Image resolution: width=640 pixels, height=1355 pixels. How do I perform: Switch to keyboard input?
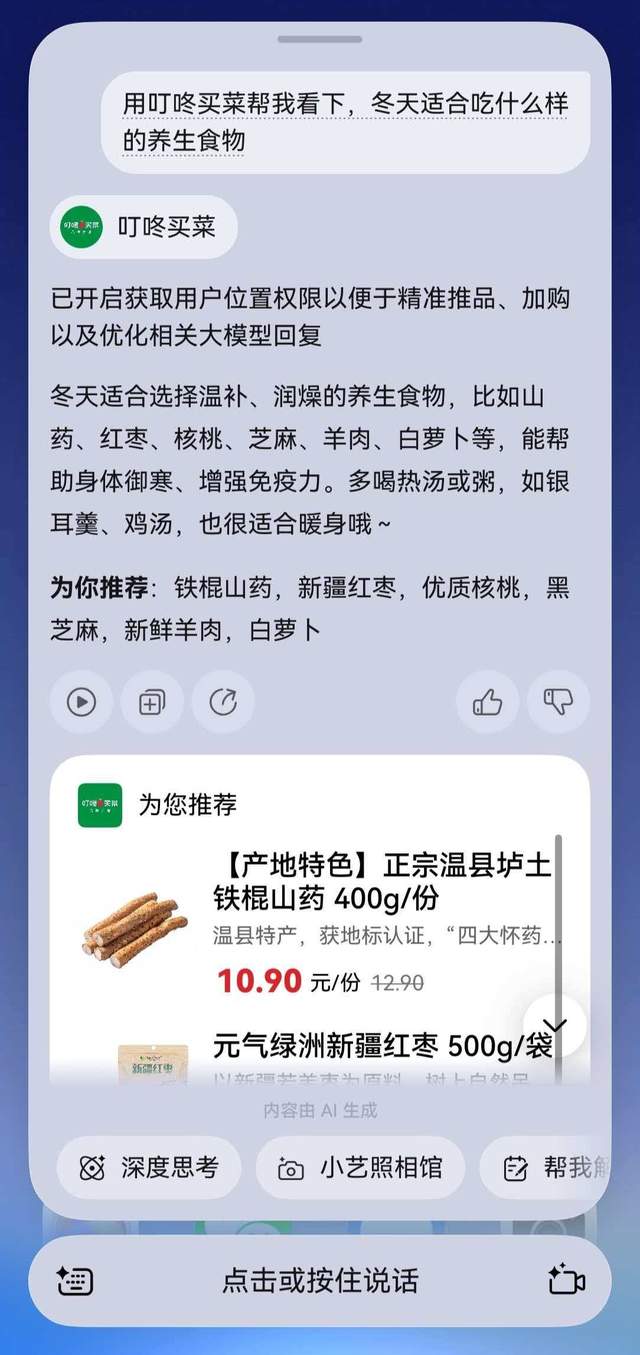click(75, 1281)
